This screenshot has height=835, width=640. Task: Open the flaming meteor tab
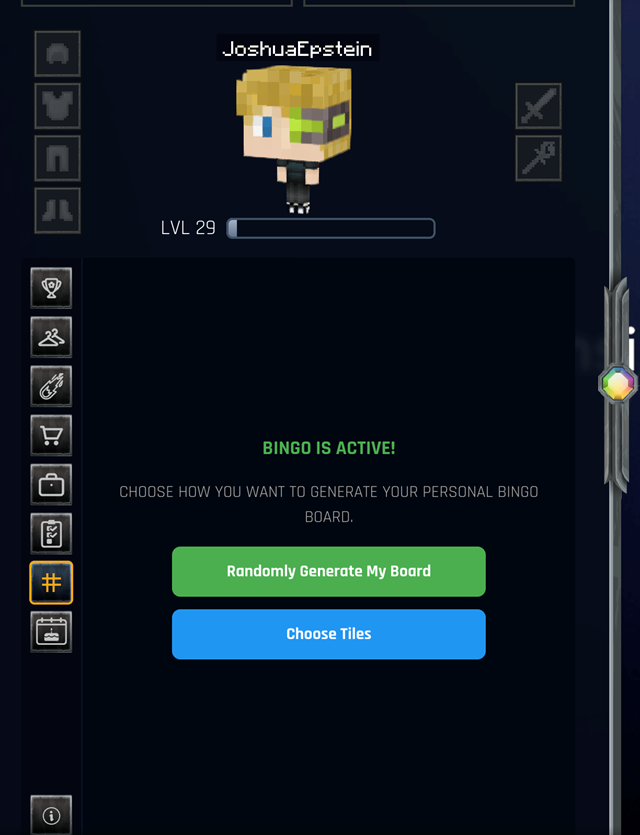51,387
